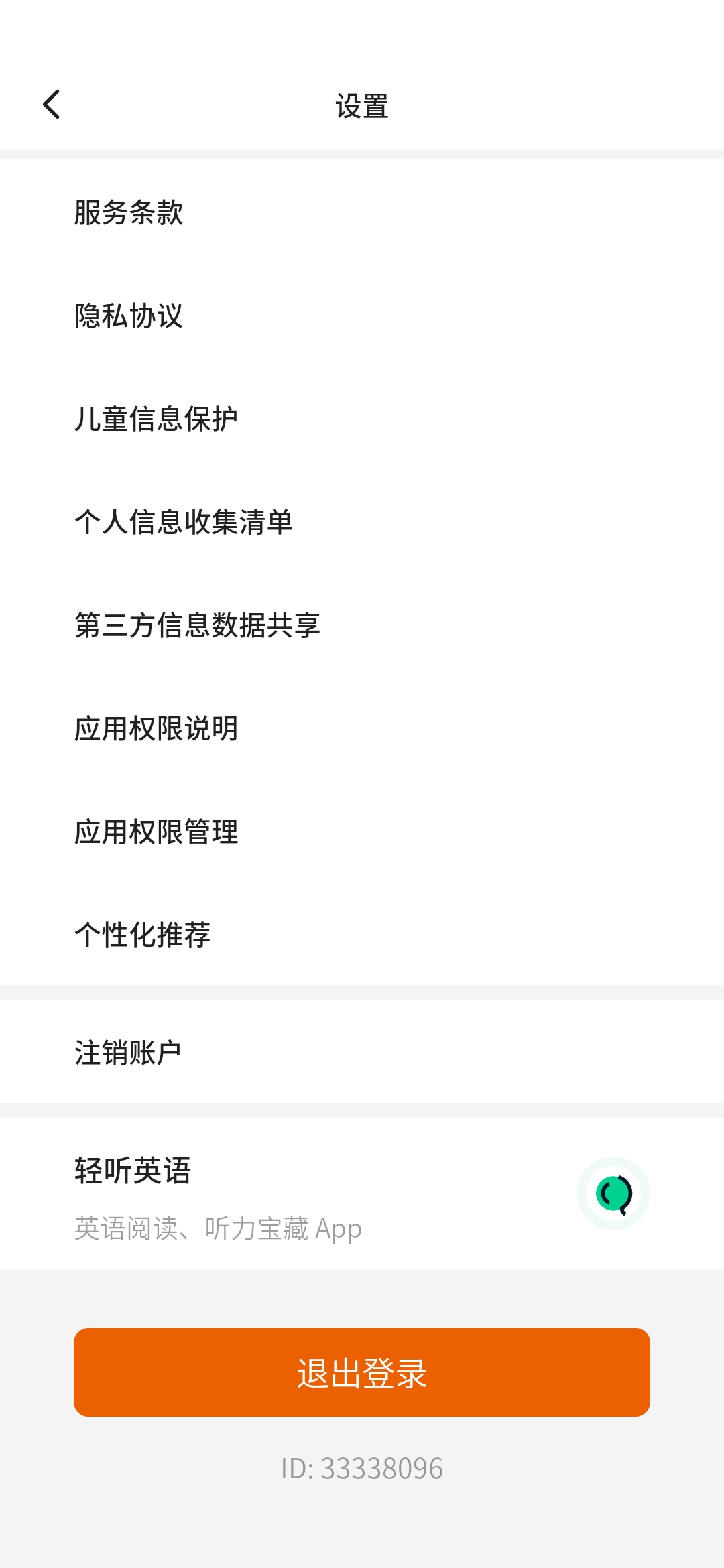
Task: Click the gray section divider below 个性化推荐
Action: click(x=362, y=992)
